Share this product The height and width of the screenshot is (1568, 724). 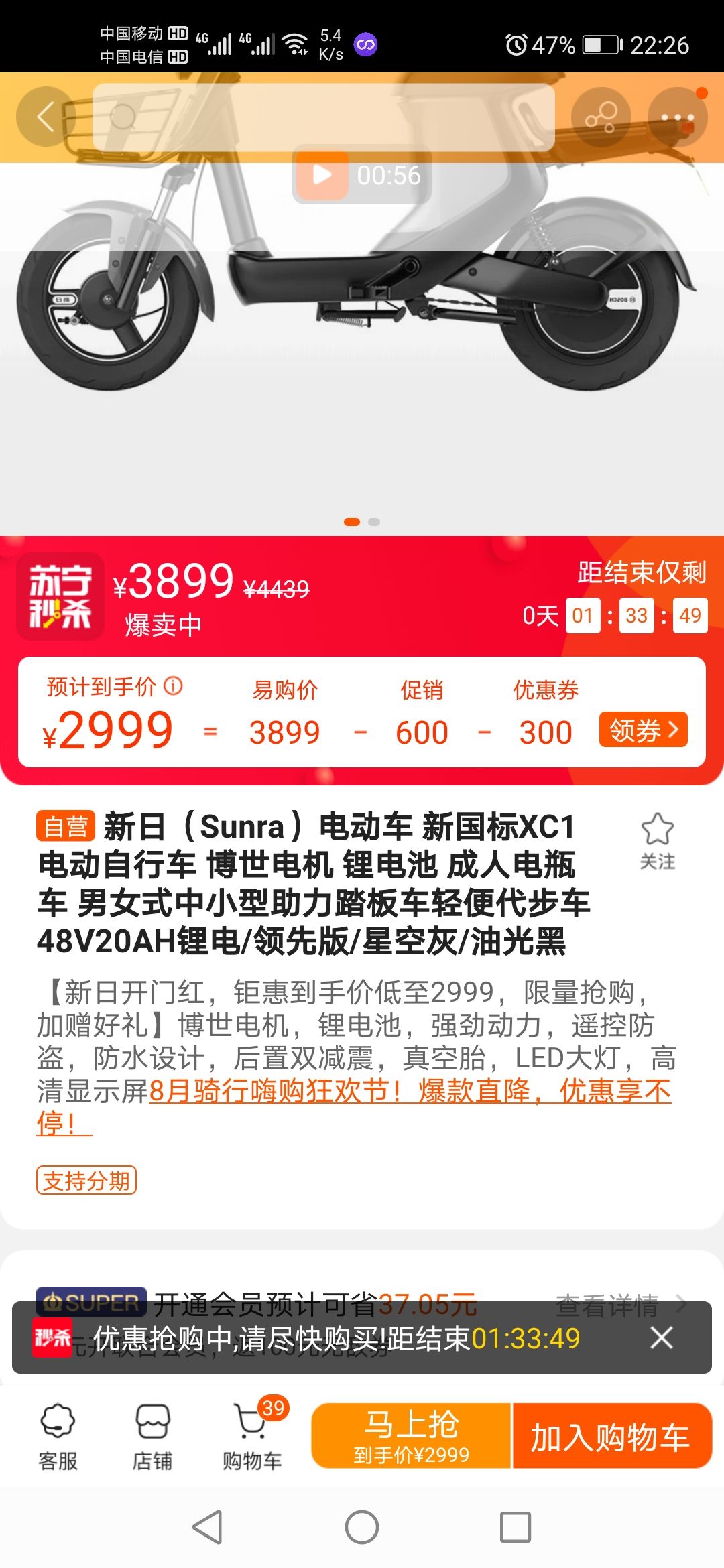tap(601, 117)
